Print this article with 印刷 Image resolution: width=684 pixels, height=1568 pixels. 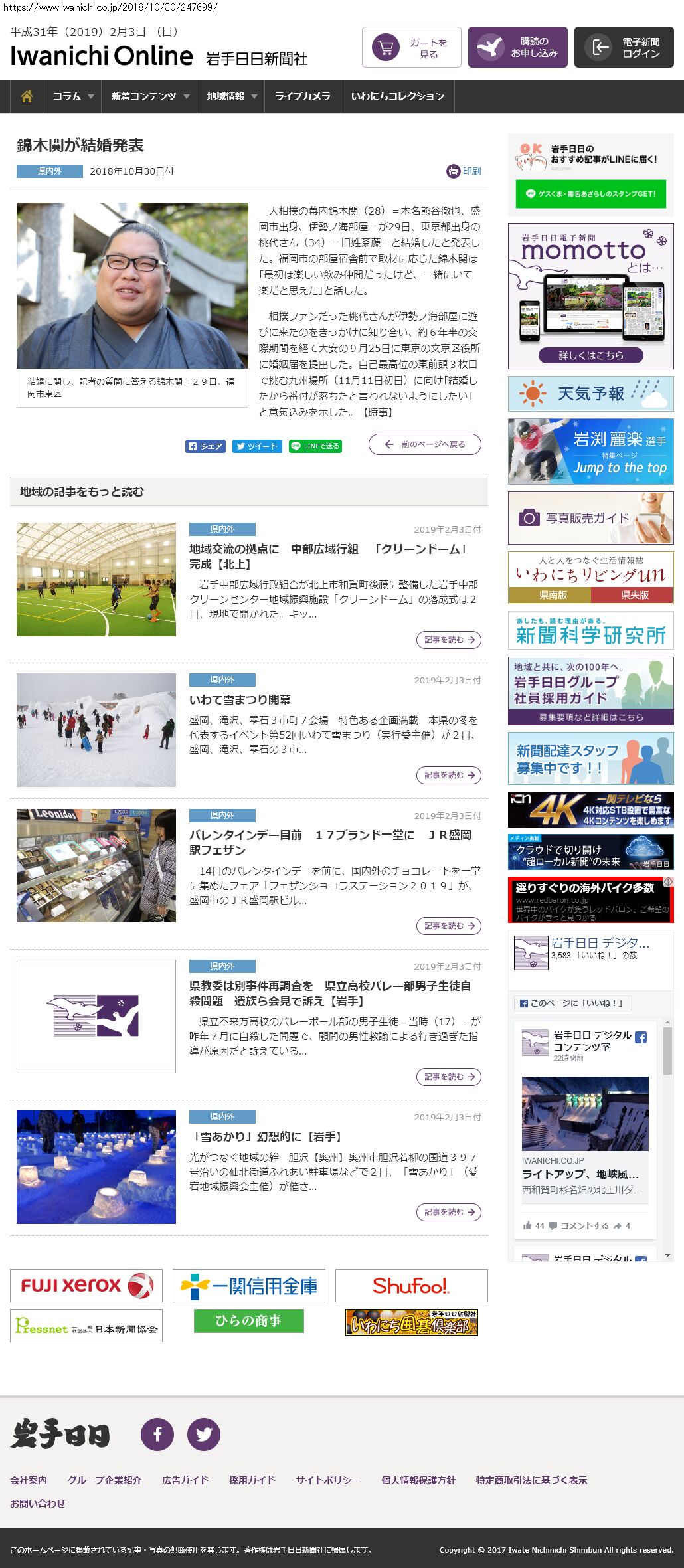[x=464, y=171]
